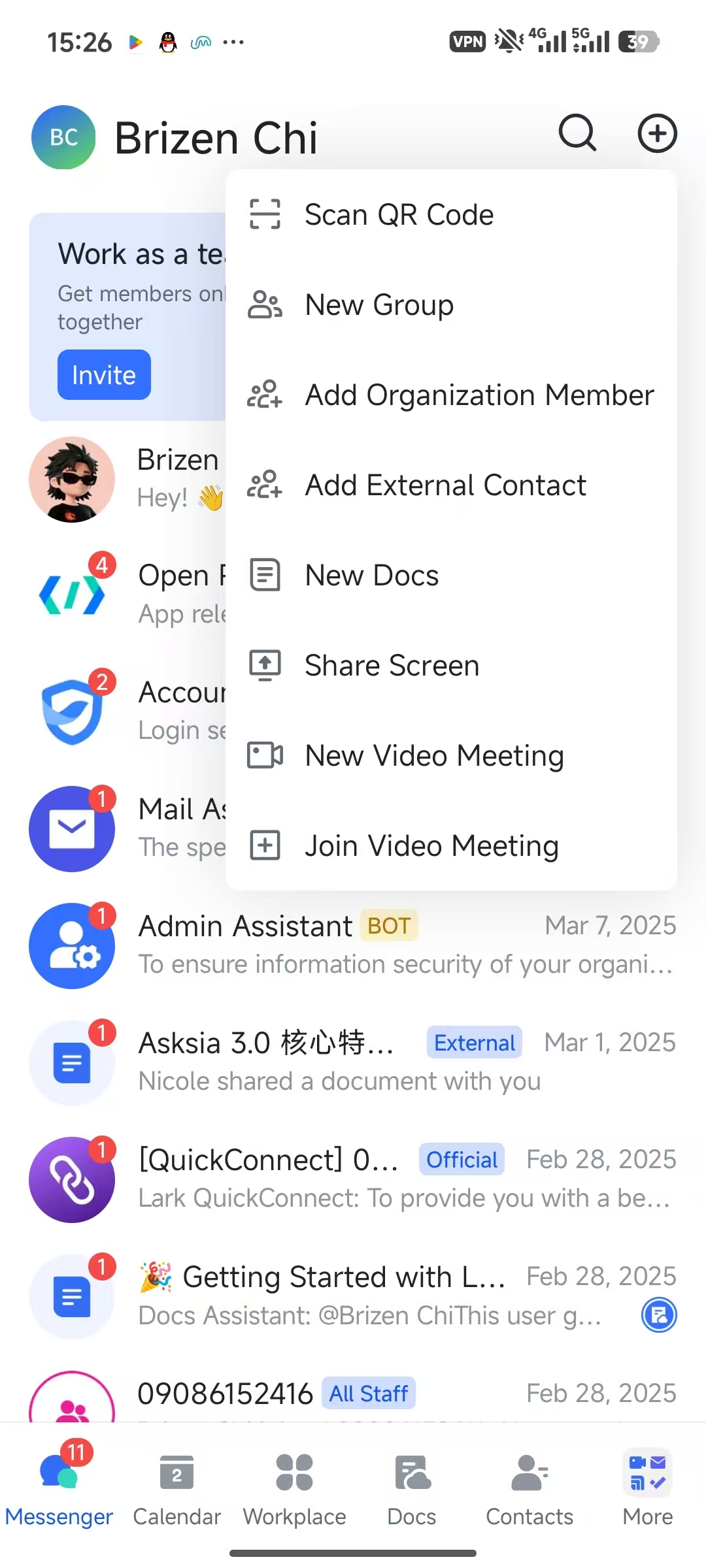Tap the blue Invite button
This screenshot has height=1568, width=706.
point(104,375)
